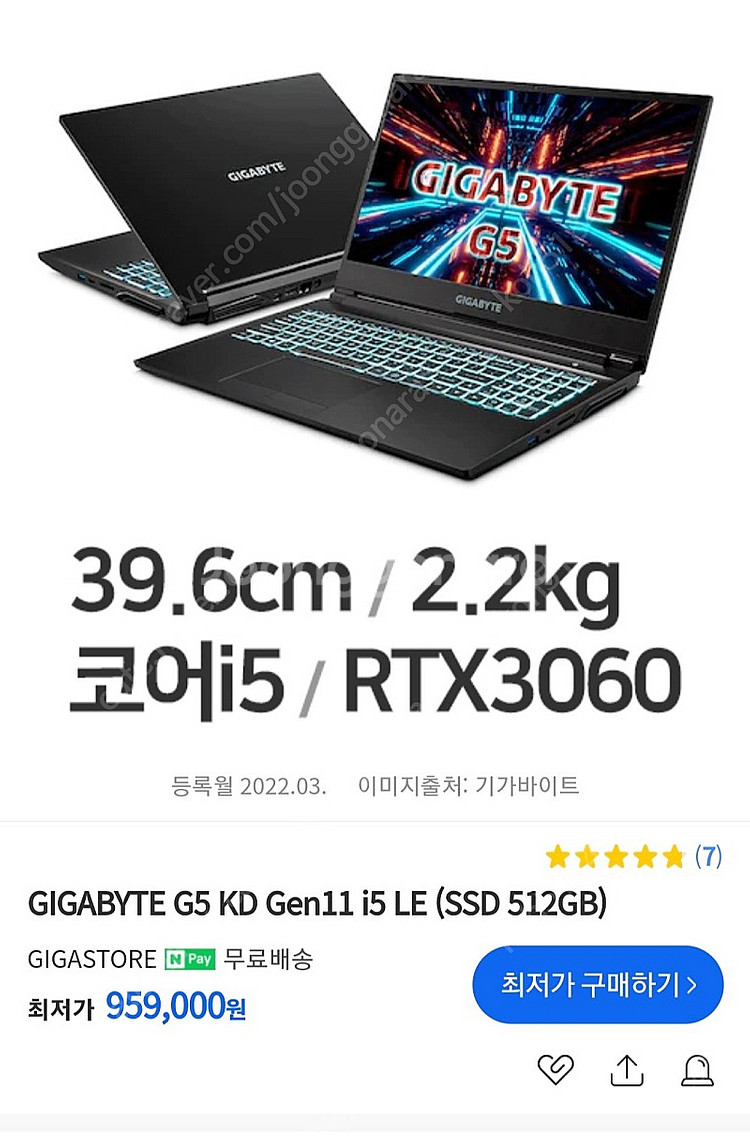
Task: Add this laptop to the wishlist heart
Action: (556, 1070)
